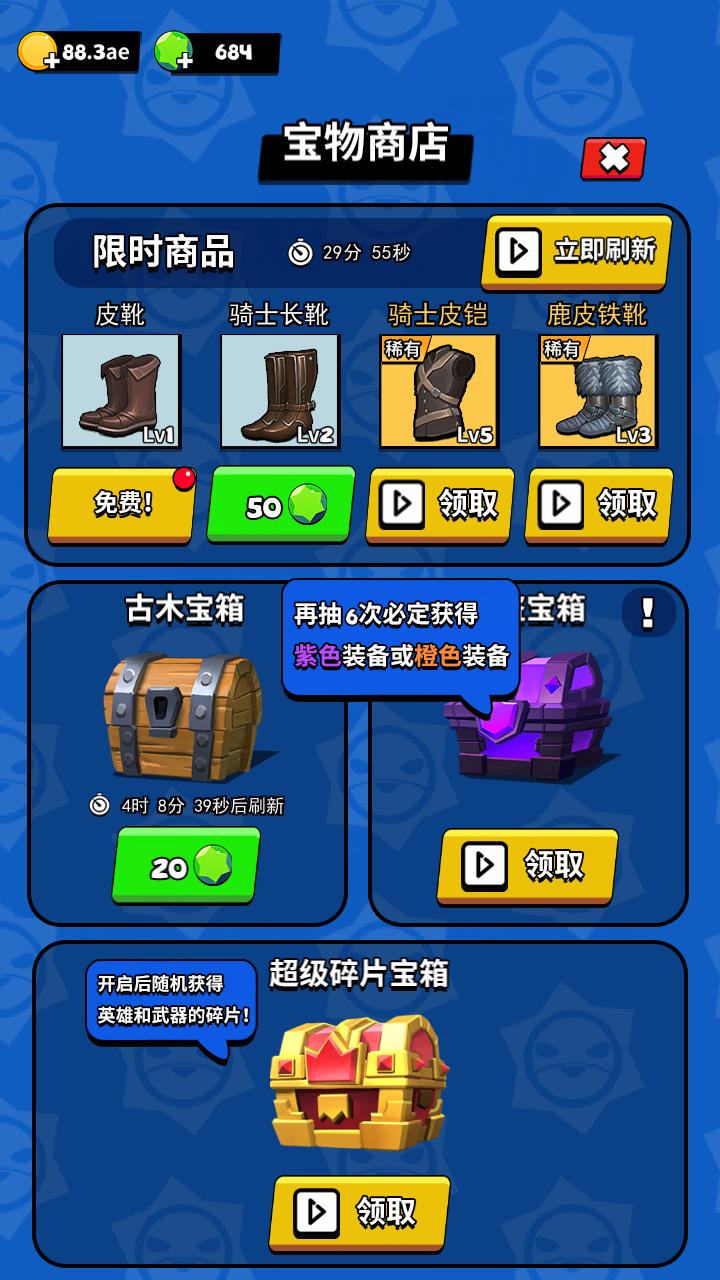Close the treasure shop window

[x=613, y=158]
